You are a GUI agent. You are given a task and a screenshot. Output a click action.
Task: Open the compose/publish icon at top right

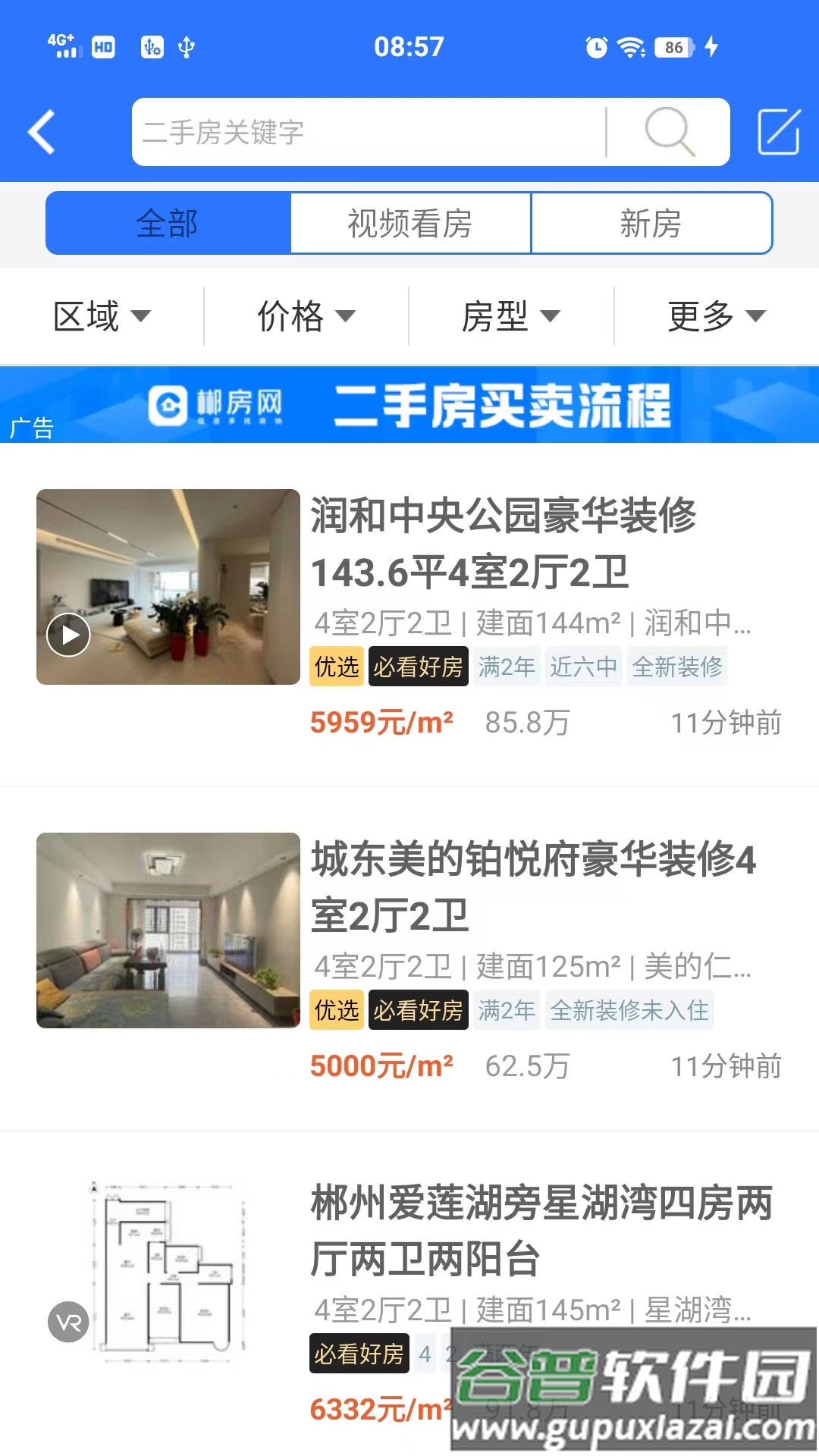pos(778,130)
